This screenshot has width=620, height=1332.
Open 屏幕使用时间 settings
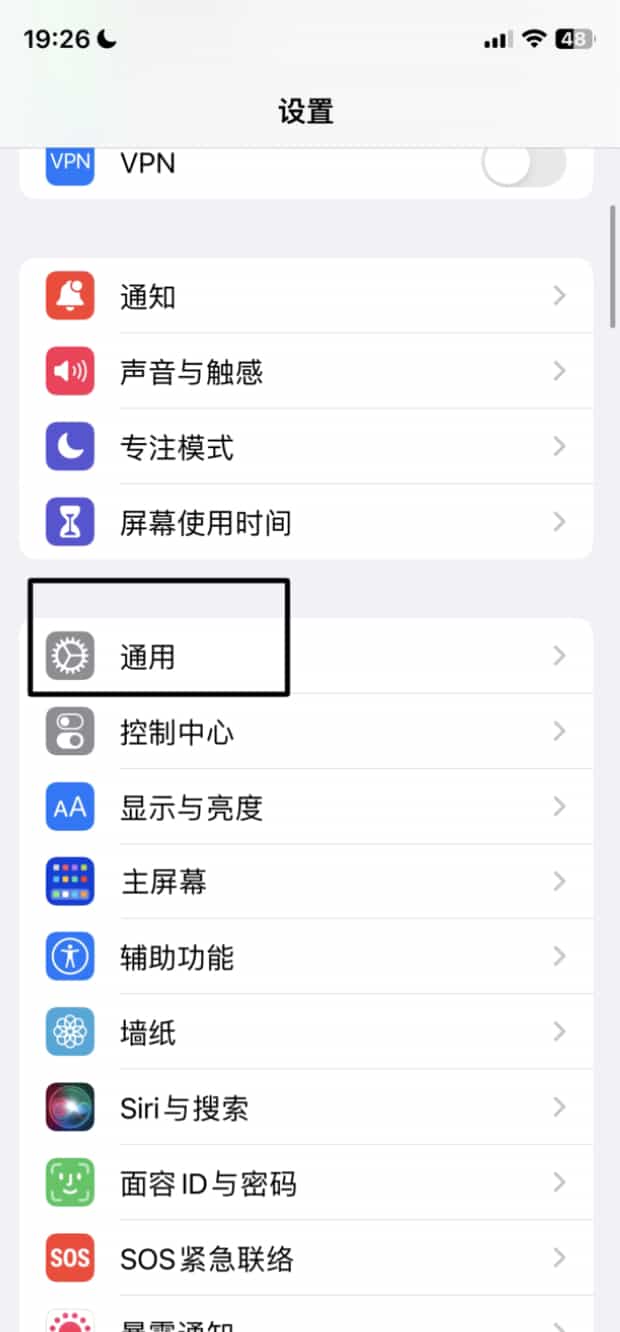pyautogui.click(x=306, y=521)
